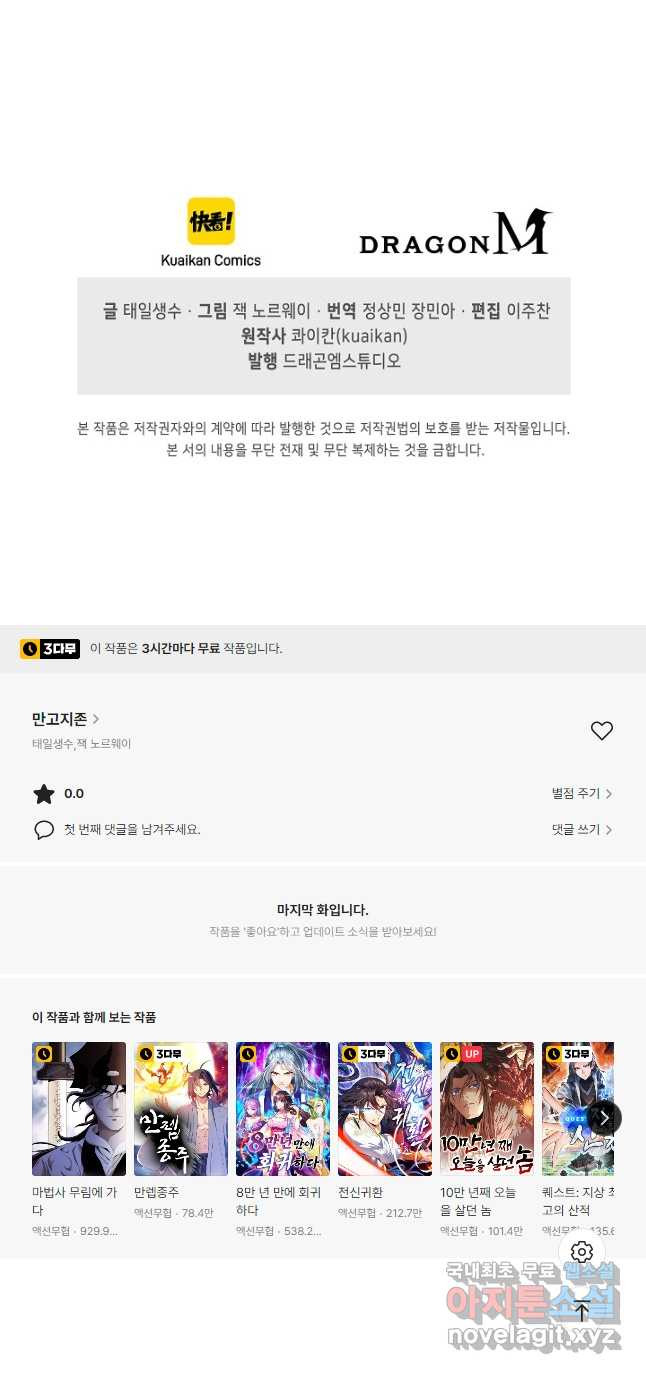Jump to top with up arrow

click(582, 1311)
